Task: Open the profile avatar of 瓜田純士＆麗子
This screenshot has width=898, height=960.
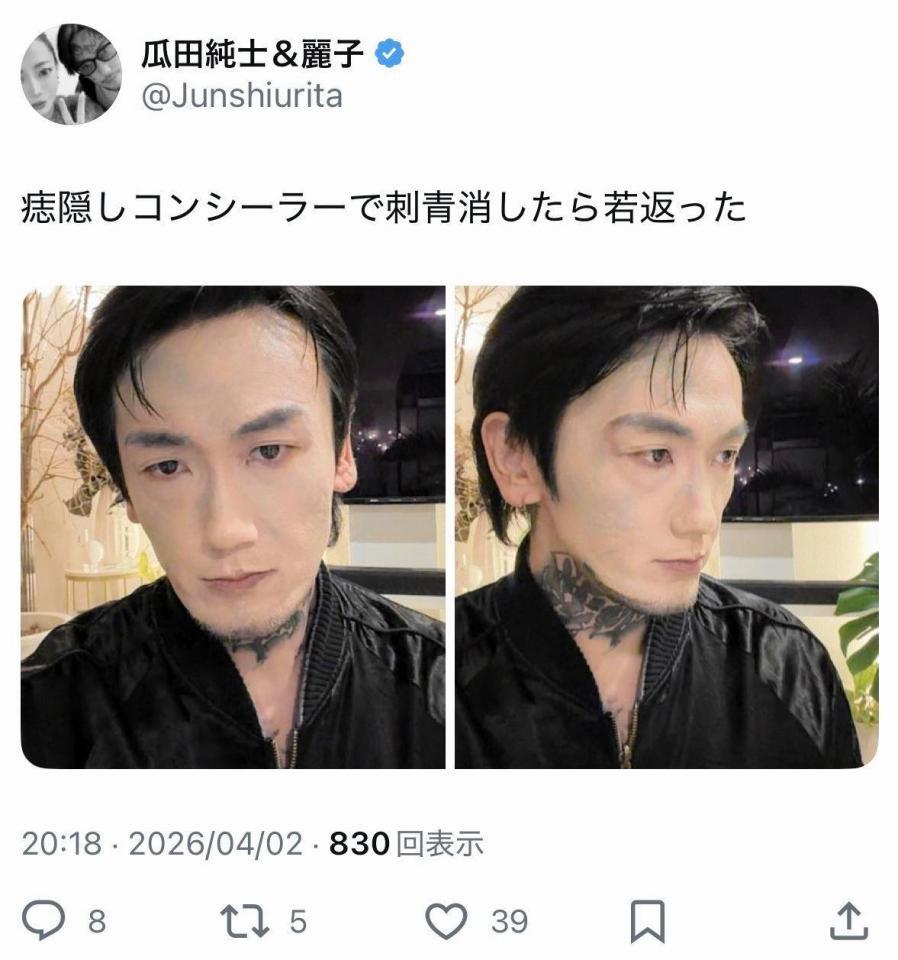Action: (x=71, y=74)
